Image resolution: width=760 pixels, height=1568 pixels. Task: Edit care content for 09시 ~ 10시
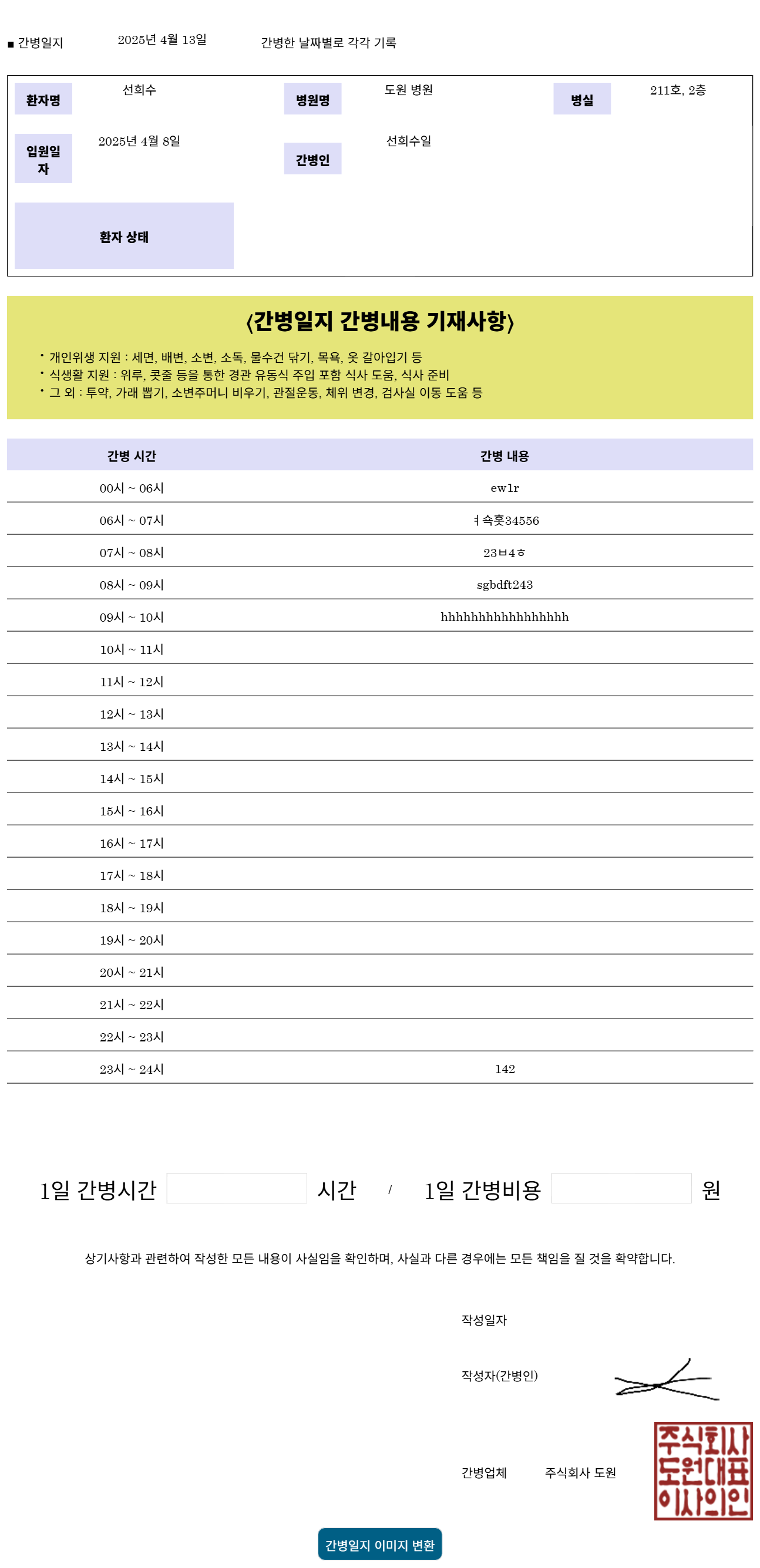505,617
